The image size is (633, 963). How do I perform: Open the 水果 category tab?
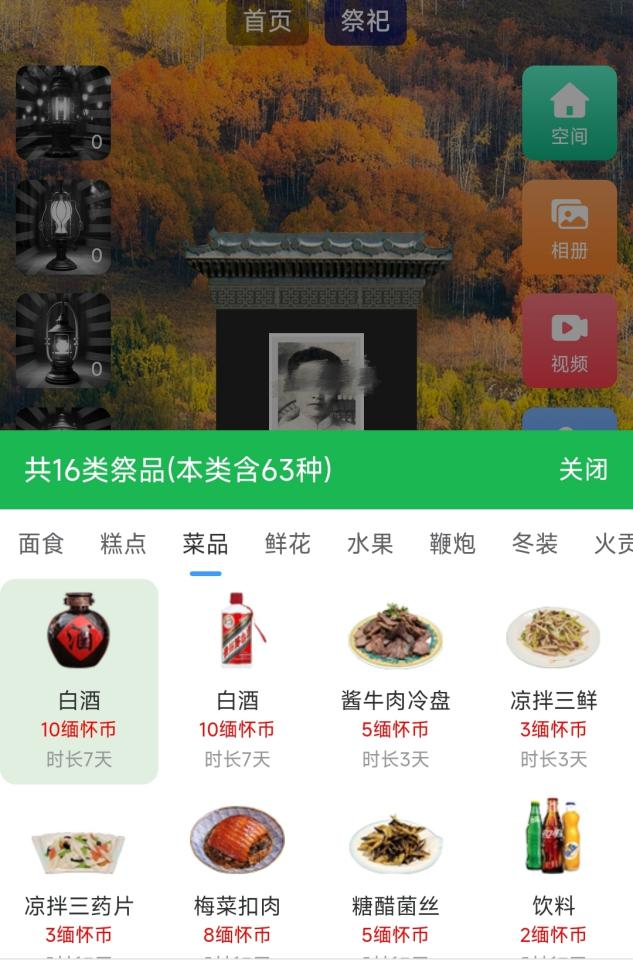tap(370, 544)
